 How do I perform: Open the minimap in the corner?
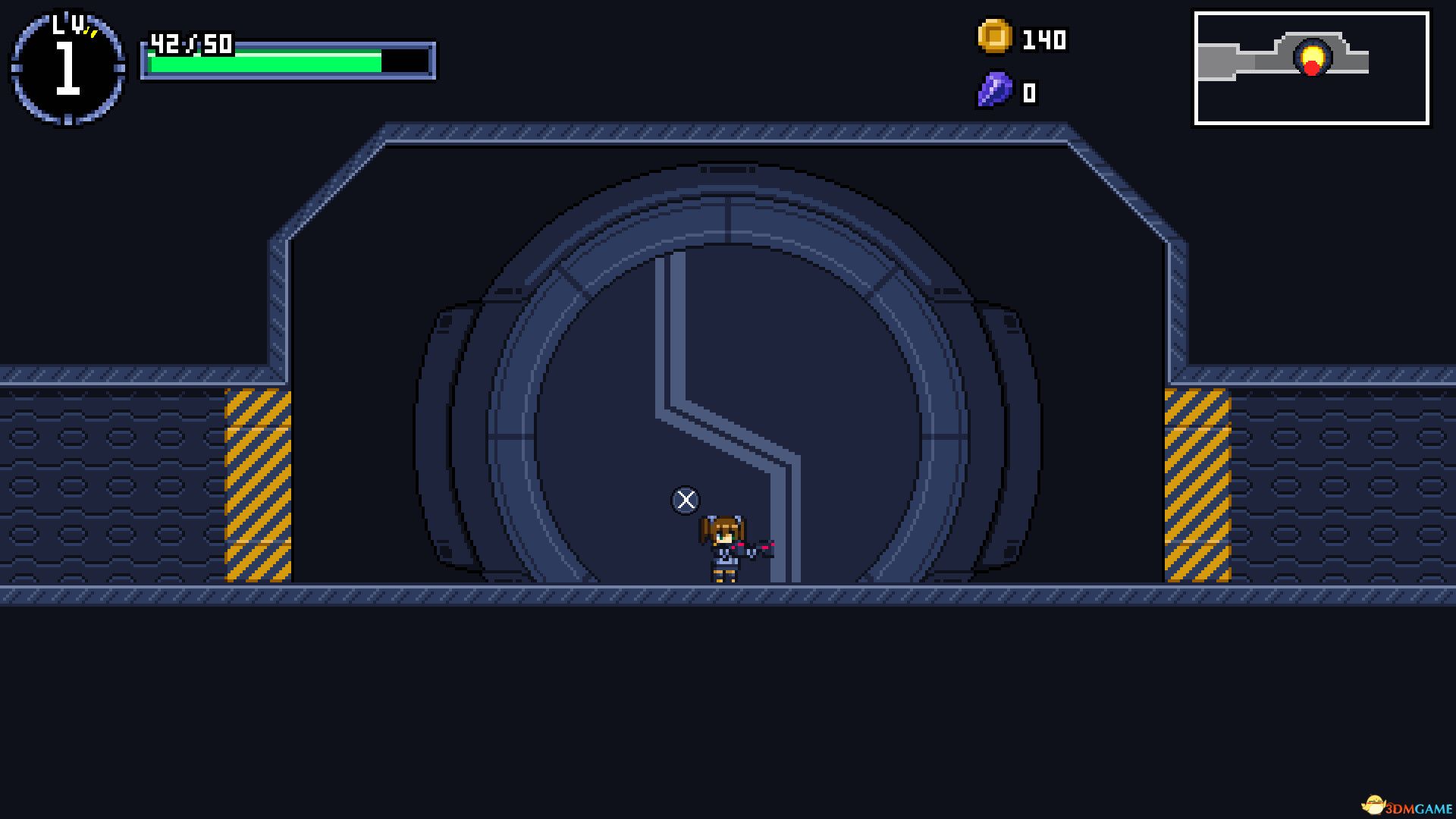coord(1311,68)
